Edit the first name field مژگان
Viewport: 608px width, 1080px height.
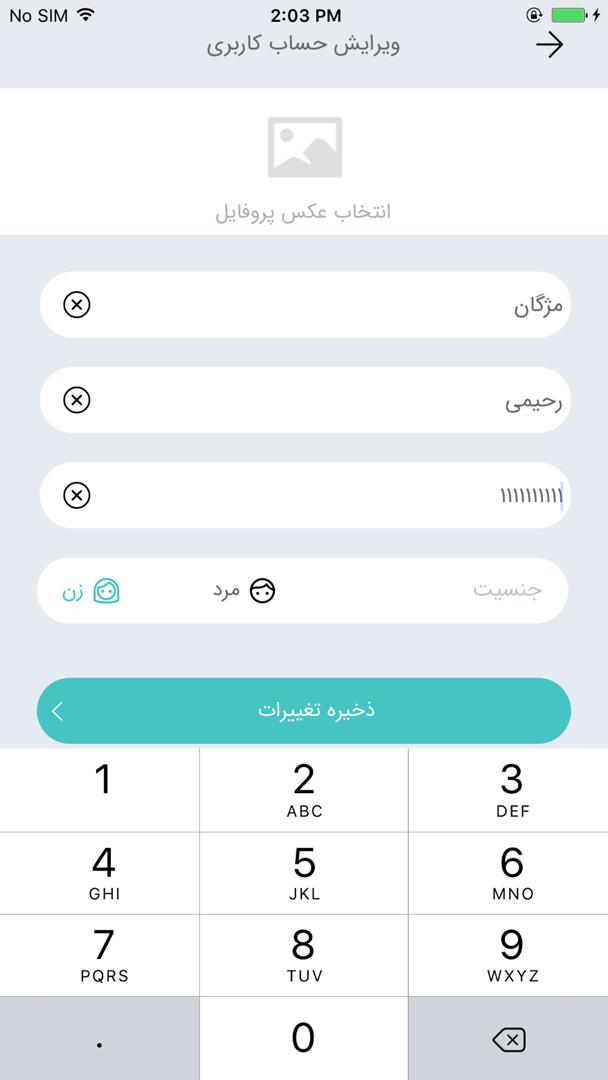330,304
